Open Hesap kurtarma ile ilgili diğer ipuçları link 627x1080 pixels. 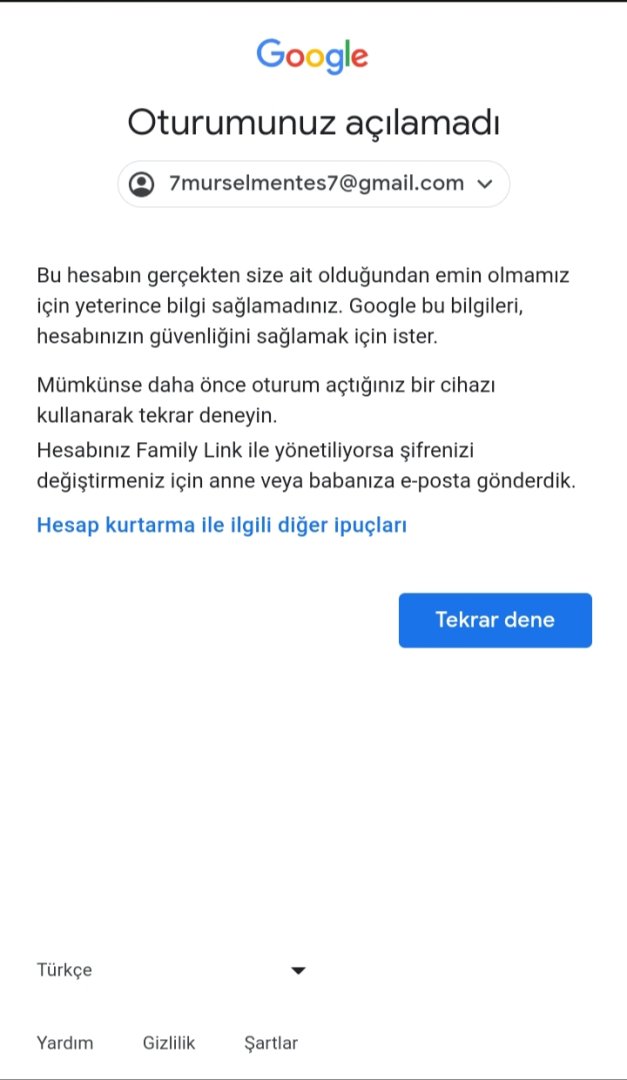tap(221, 524)
